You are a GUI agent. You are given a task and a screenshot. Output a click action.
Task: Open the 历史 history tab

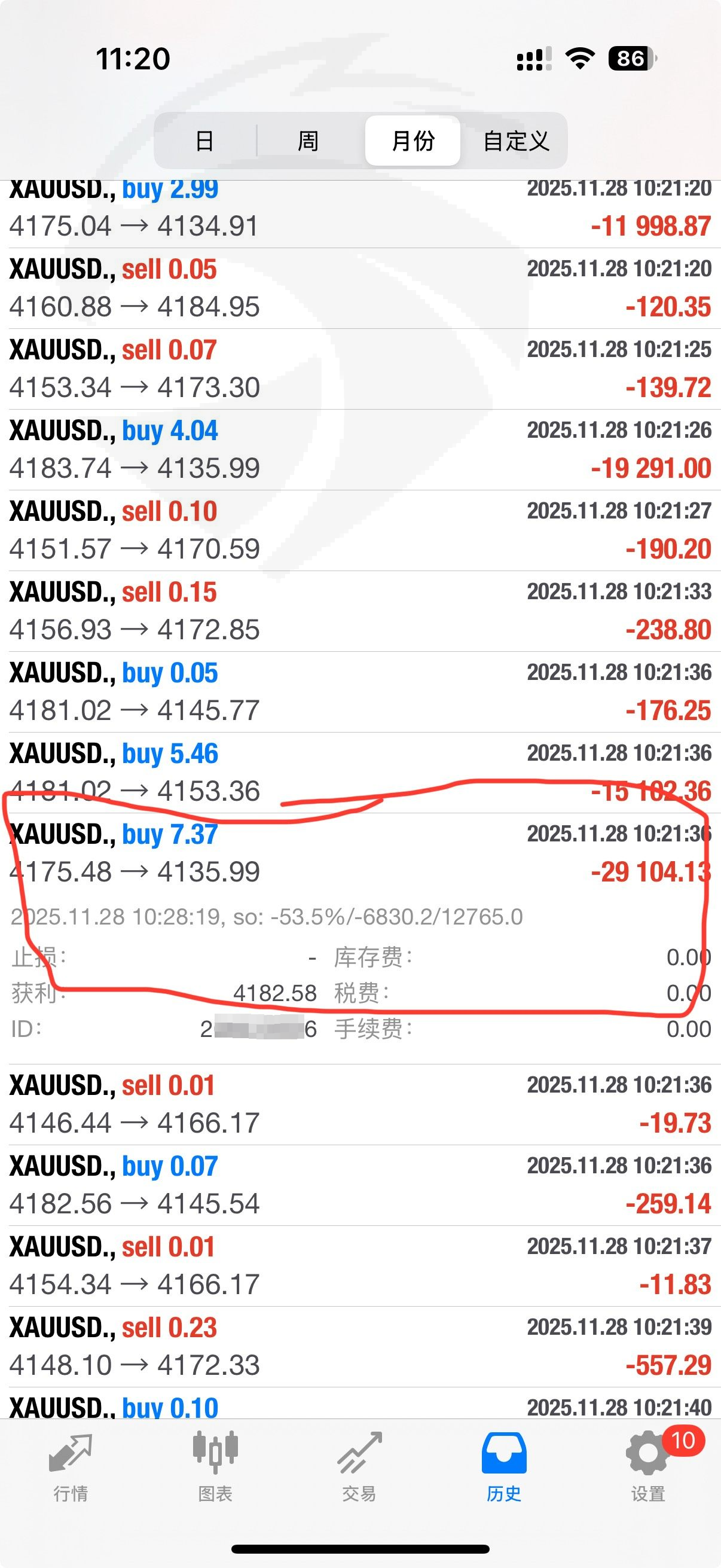click(x=504, y=1467)
